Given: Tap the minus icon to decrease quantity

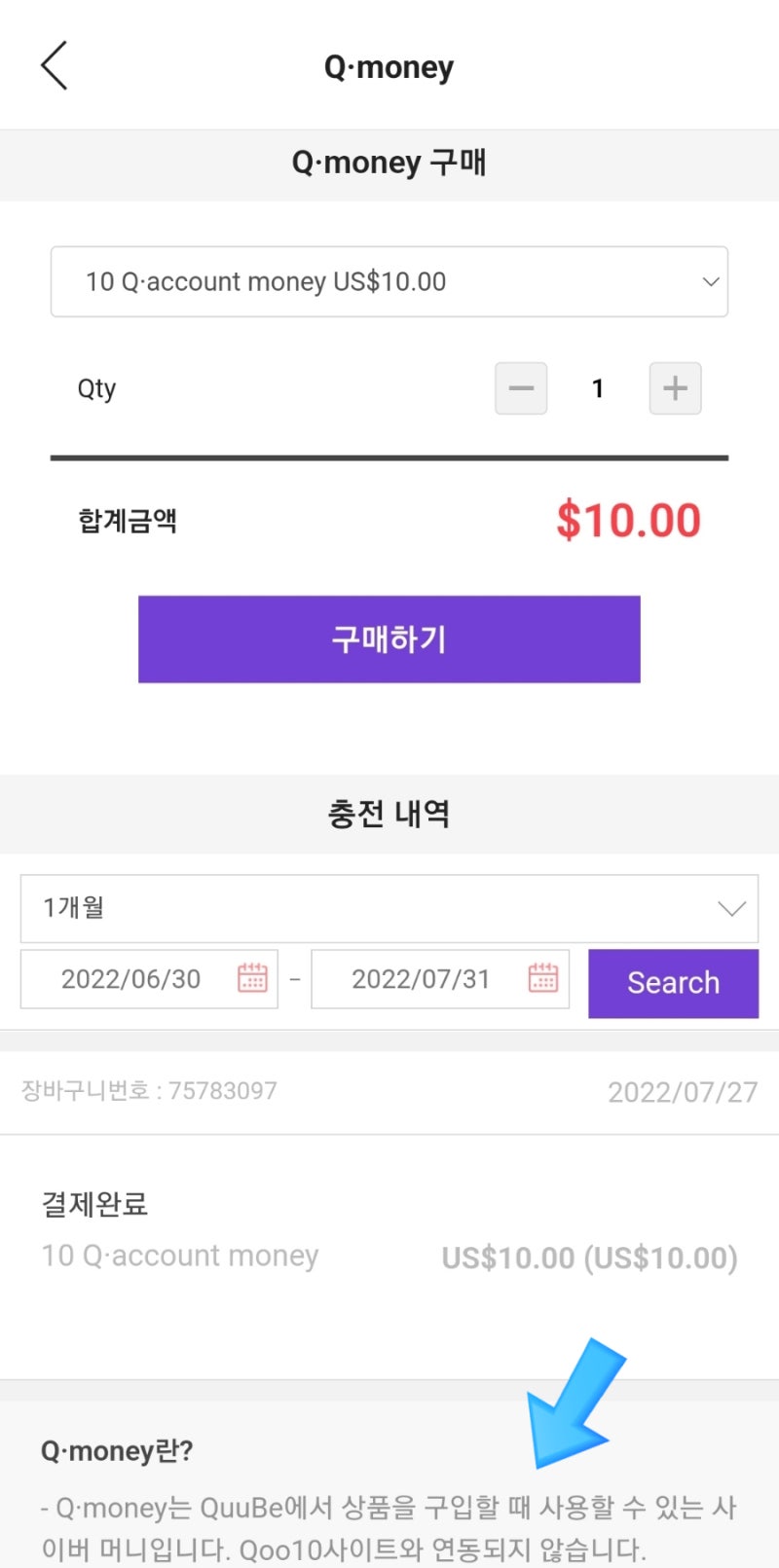Looking at the screenshot, I should [521, 388].
